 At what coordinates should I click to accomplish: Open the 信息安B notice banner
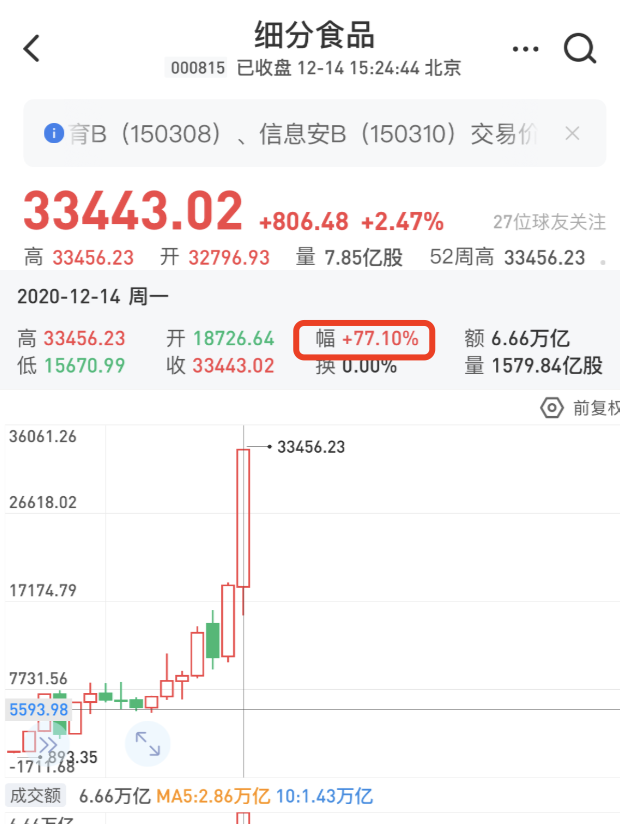pyautogui.click(x=300, y=133)
